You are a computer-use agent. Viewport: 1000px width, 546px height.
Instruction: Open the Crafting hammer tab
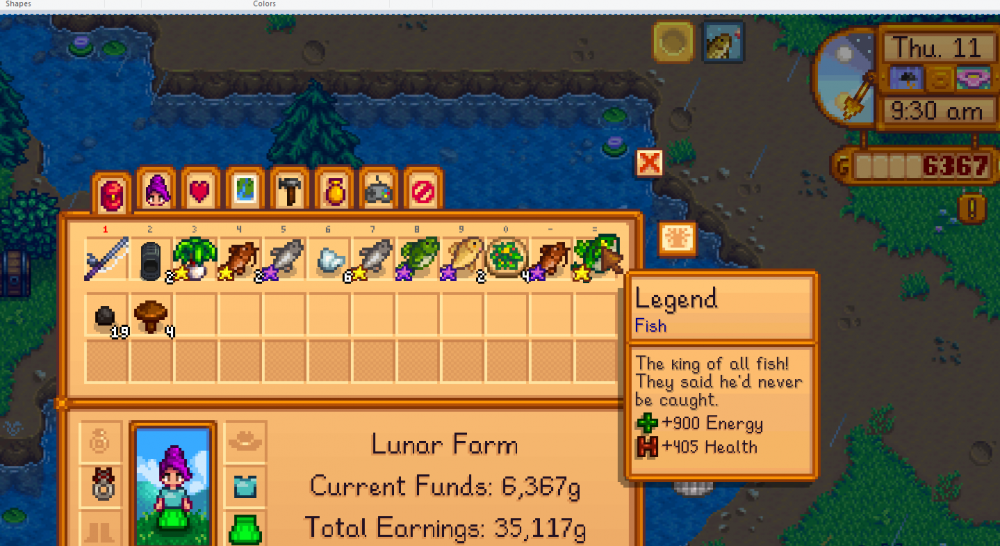[x=289, y=192]
